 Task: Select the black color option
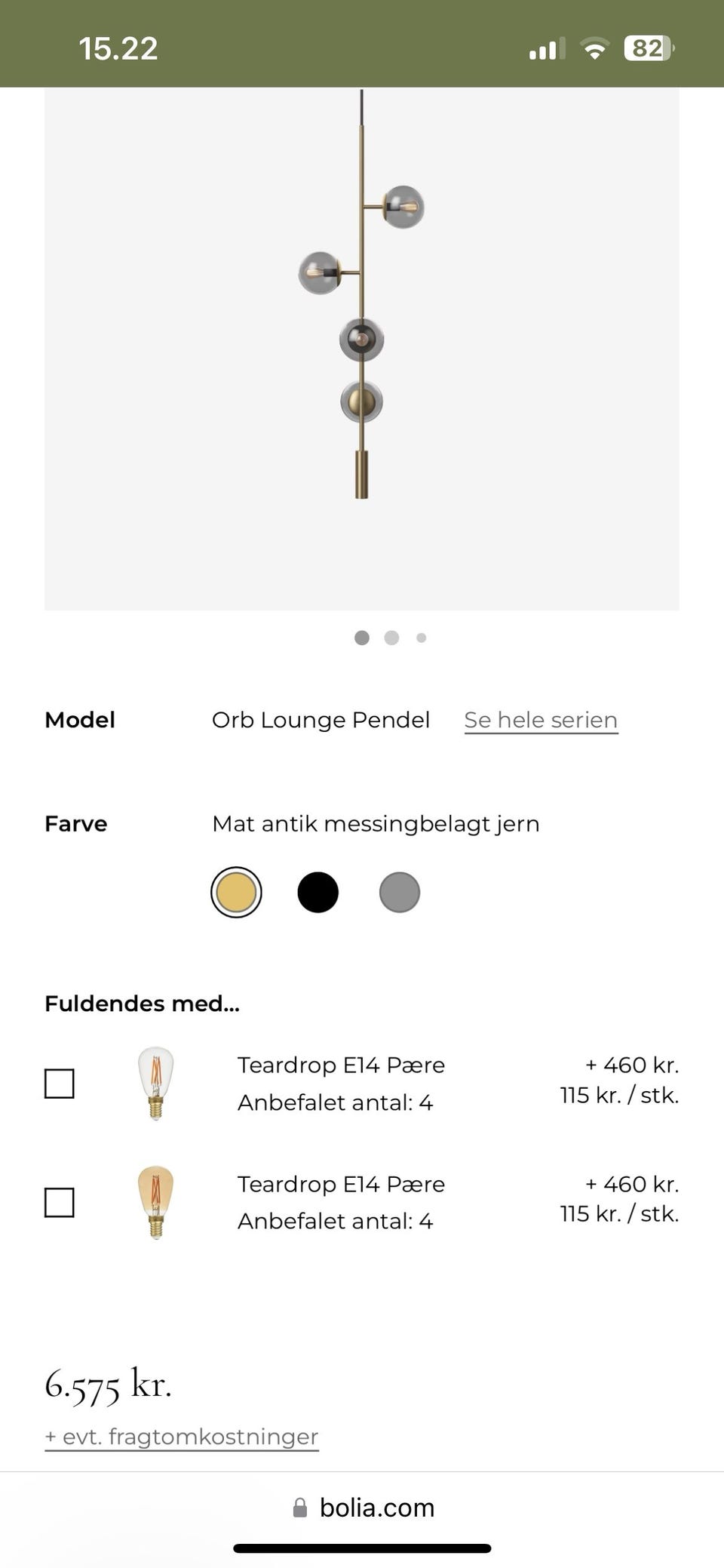[318, 892]
